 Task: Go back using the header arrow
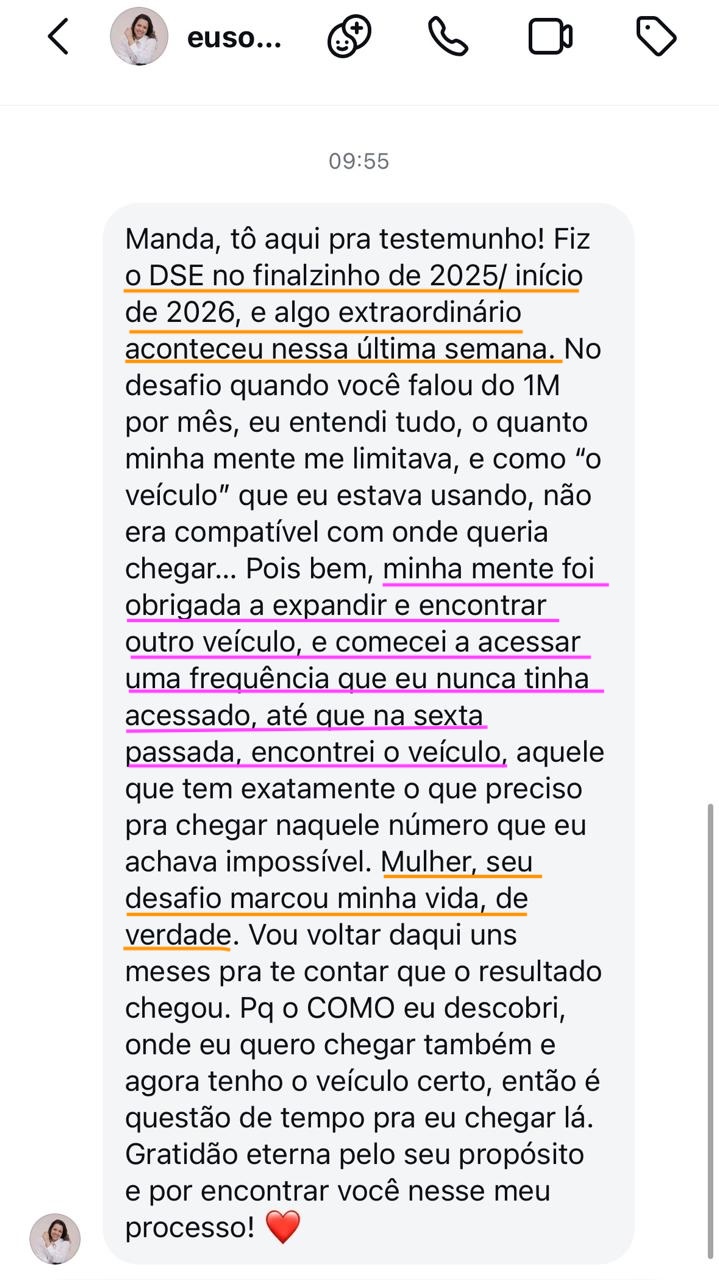(58, 37)
